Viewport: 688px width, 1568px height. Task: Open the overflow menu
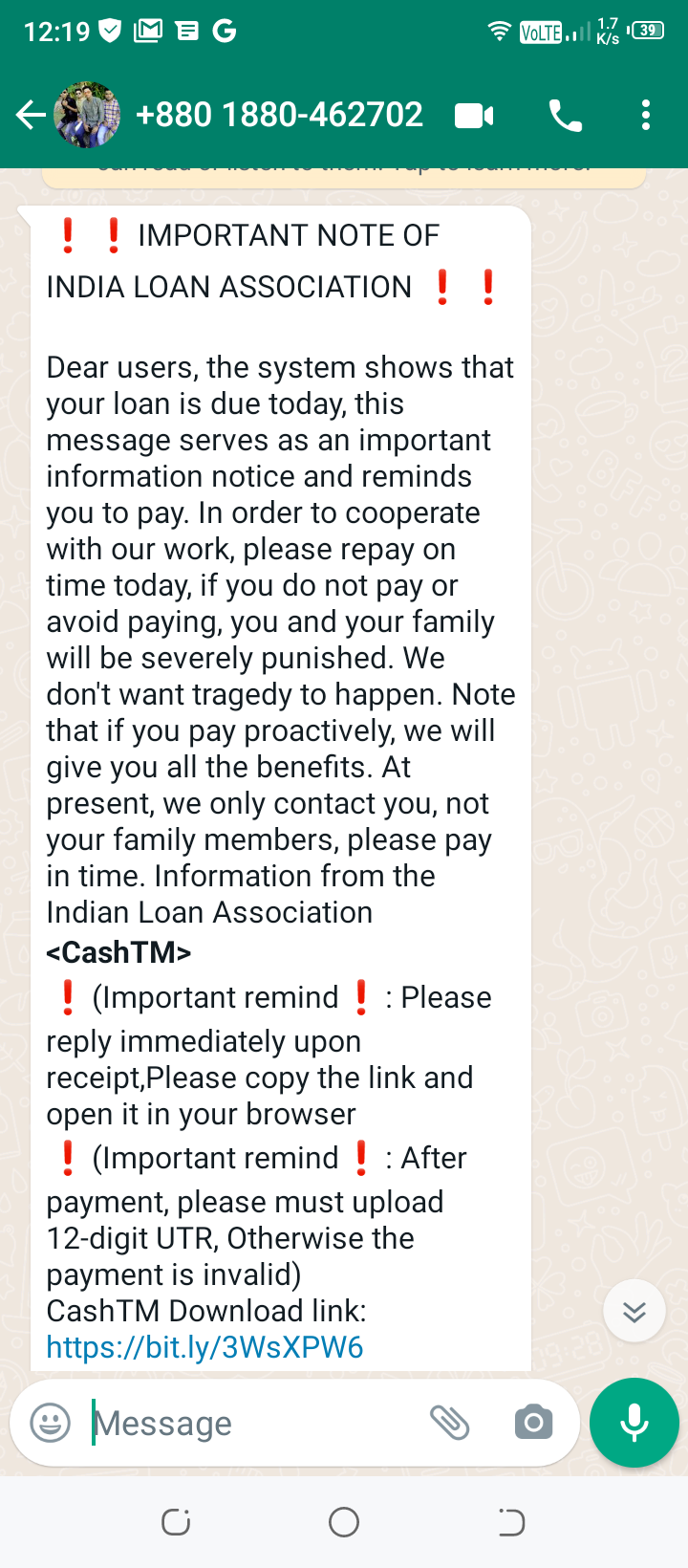point(646,116)
